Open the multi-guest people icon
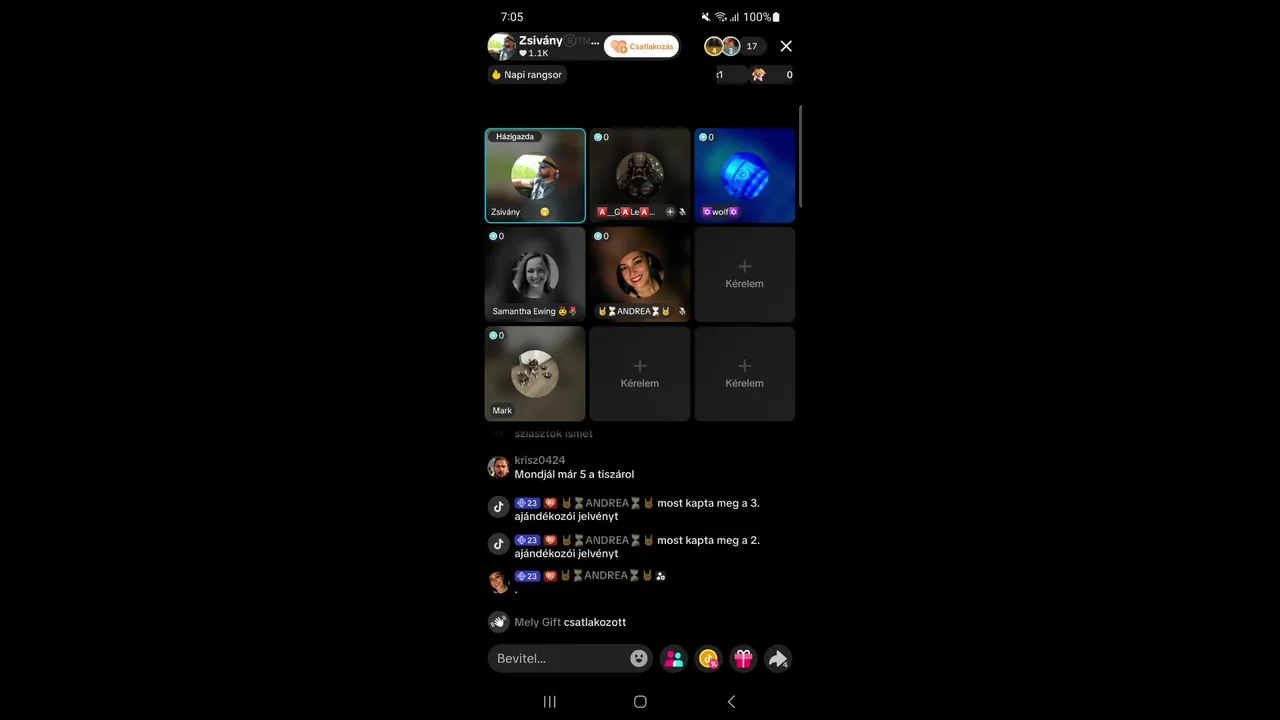Image resolution: width=1280 pixels, height=720 pixels. click(x=674, y=658)
